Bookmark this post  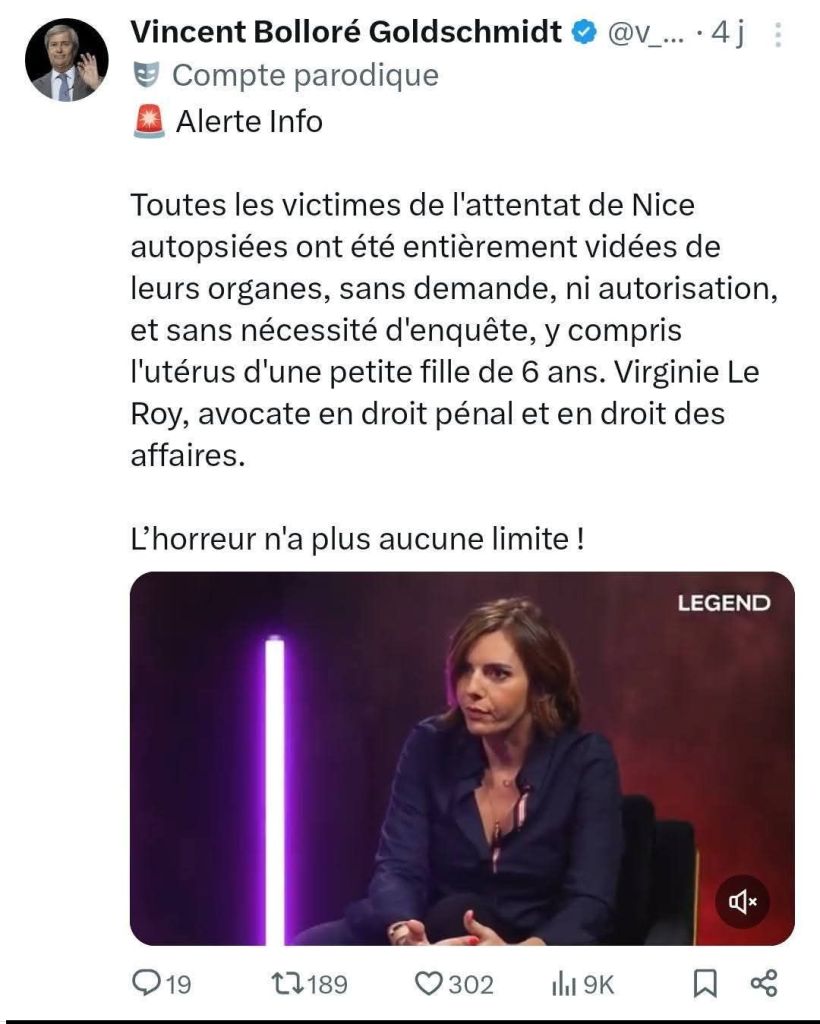coord(706,984)
